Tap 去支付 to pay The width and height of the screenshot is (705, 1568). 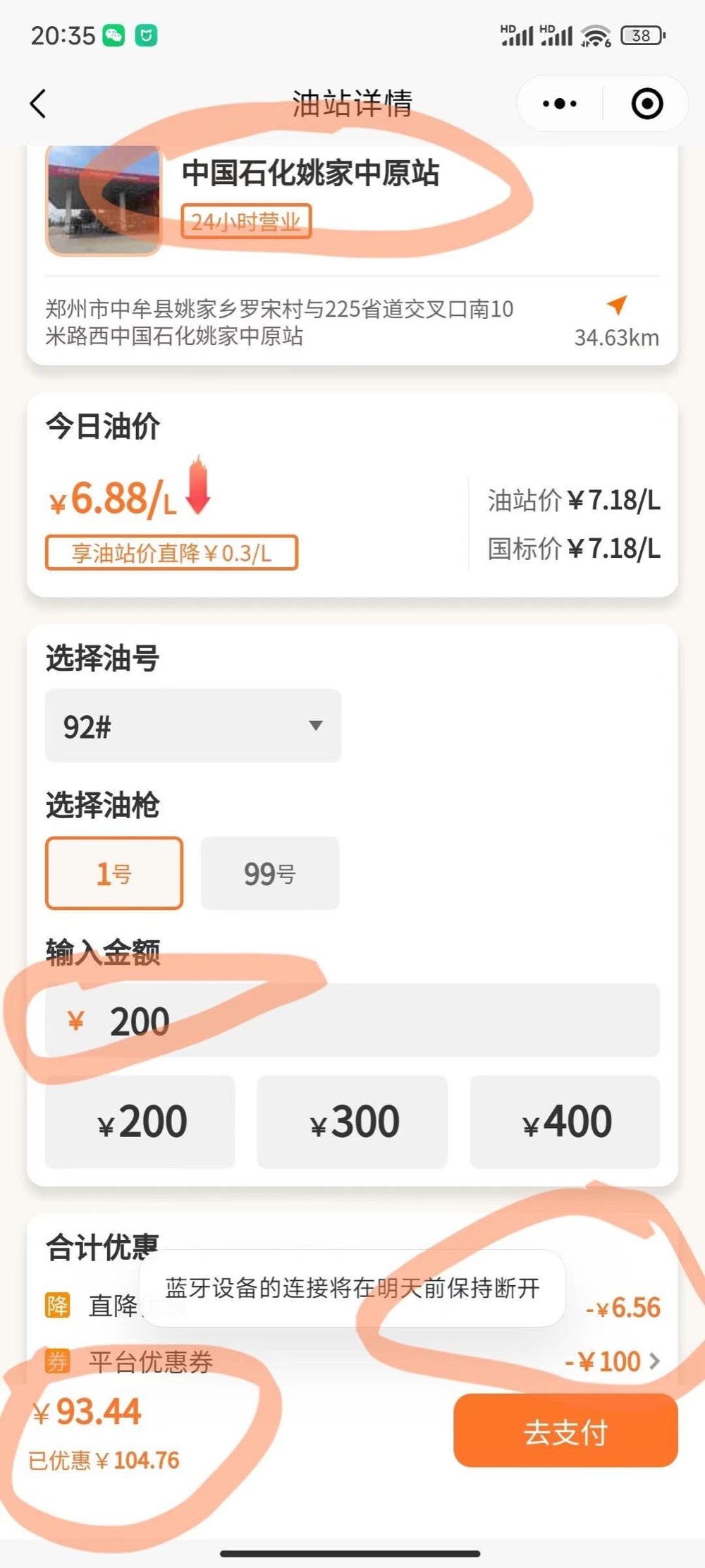point(565,1433)
